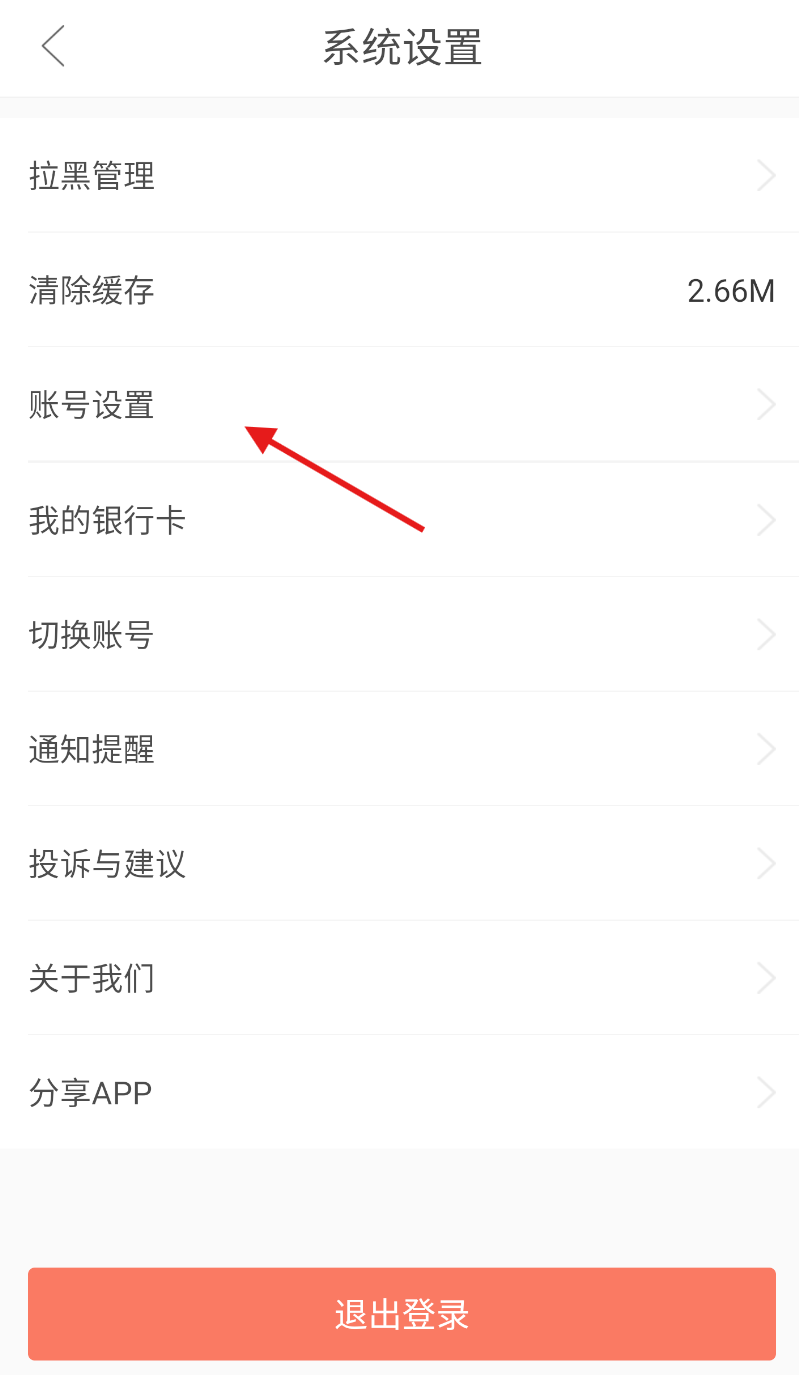Select 切换账号 to switch account
This screenshot has height=1375, width=799.
coord(400,635)
